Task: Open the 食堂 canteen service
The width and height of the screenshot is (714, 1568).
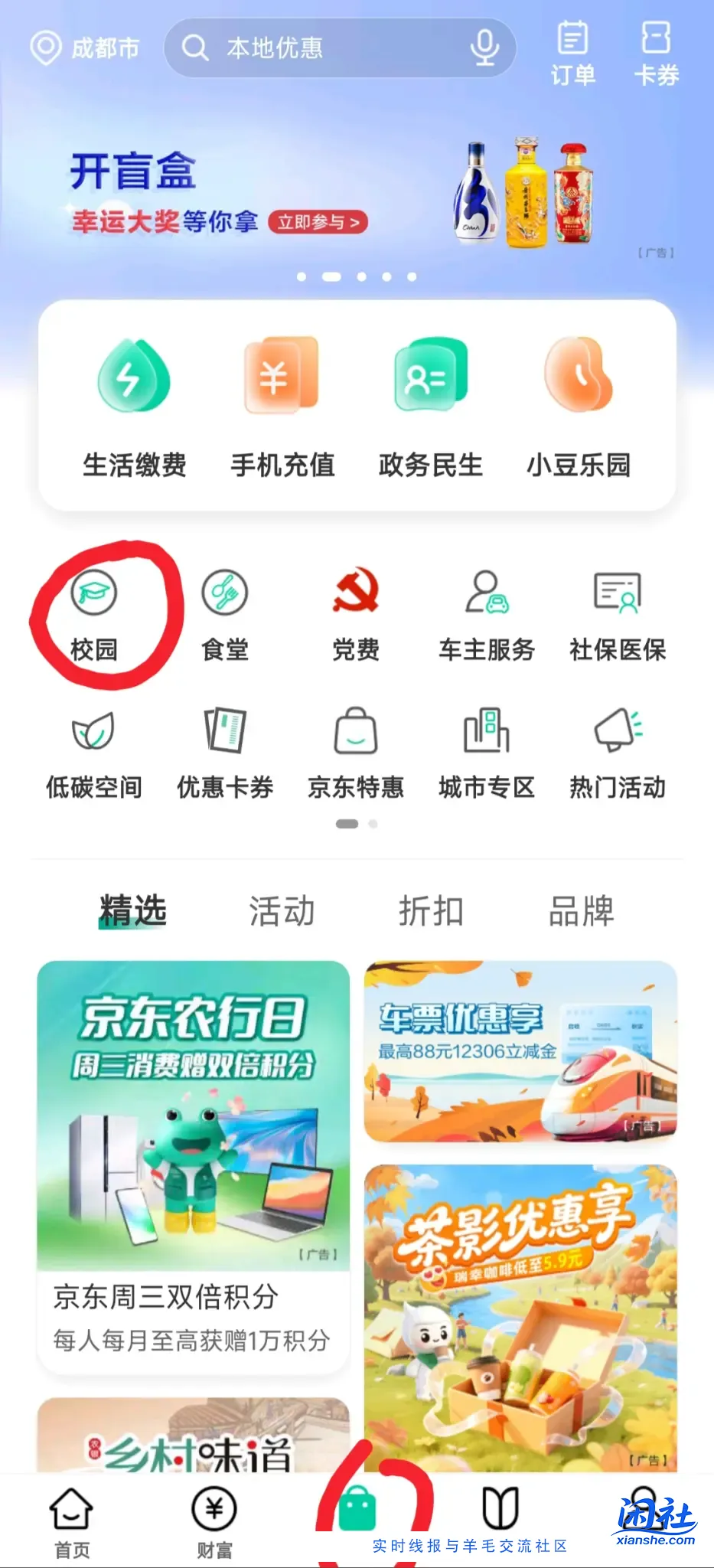Action: (225, 612)
